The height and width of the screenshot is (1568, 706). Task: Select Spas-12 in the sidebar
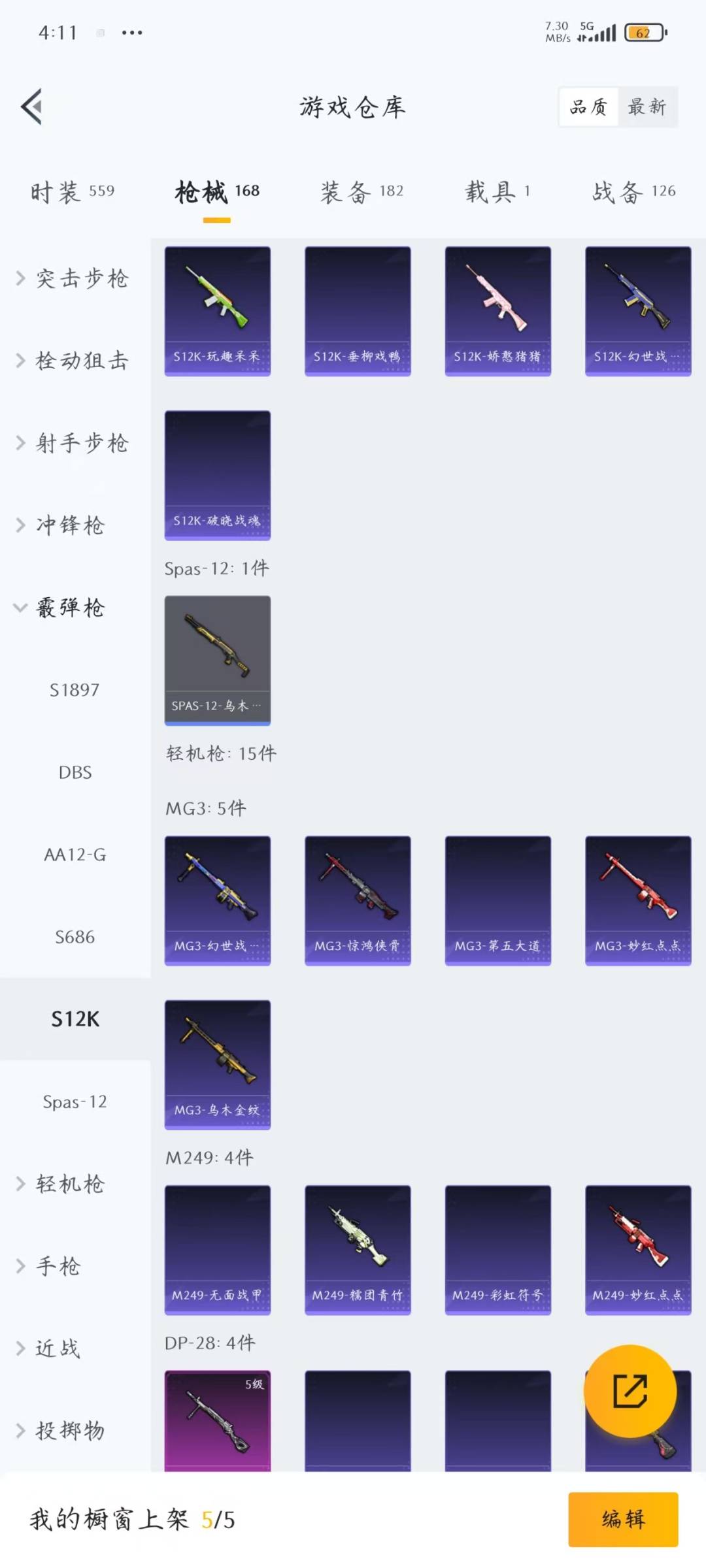point(75,1102)
